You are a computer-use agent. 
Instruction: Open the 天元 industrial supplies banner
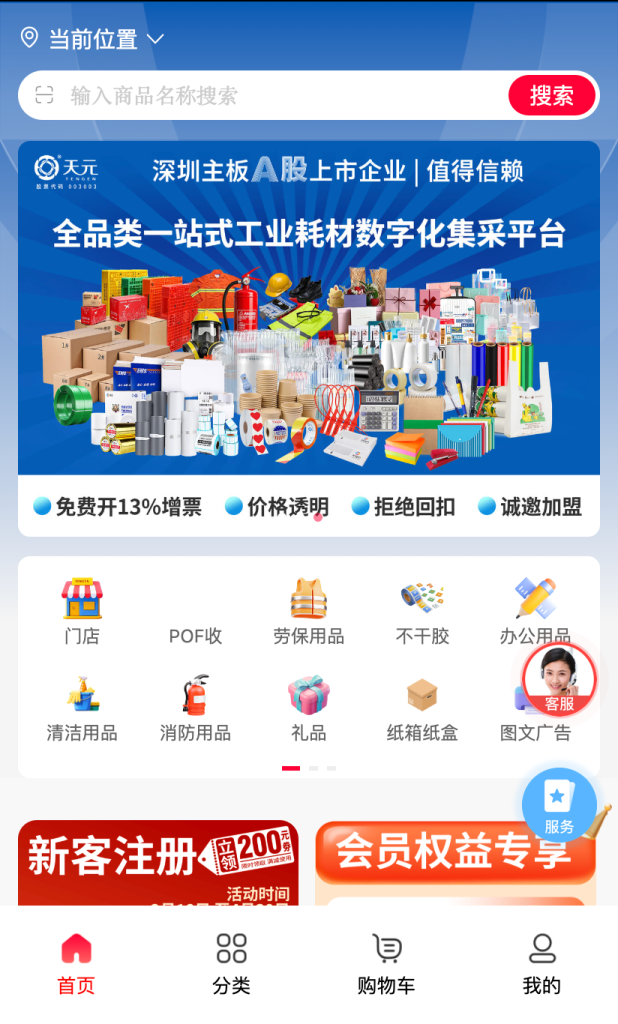[309, 310]
